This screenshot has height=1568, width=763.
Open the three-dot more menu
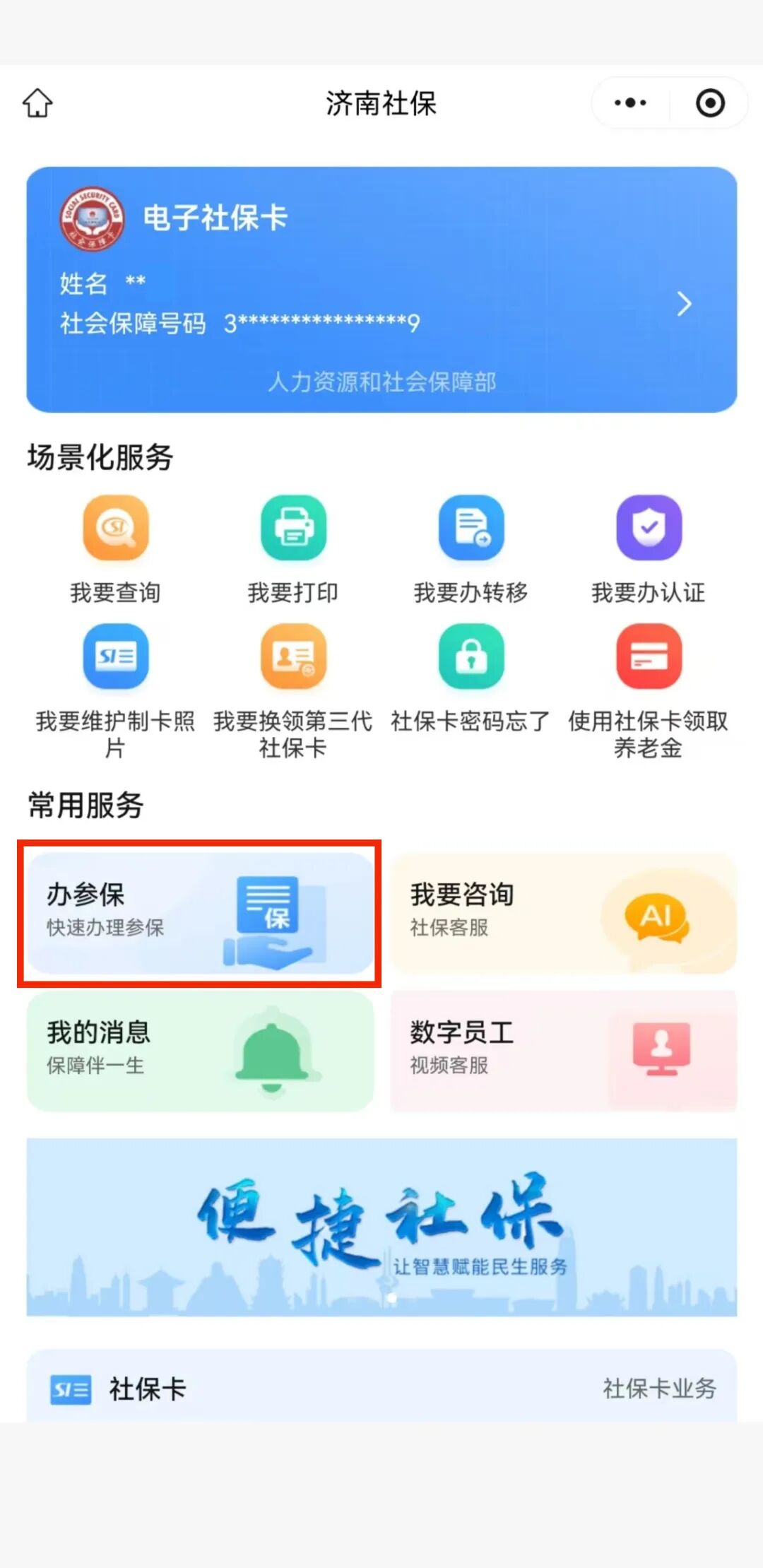[630, 103]
